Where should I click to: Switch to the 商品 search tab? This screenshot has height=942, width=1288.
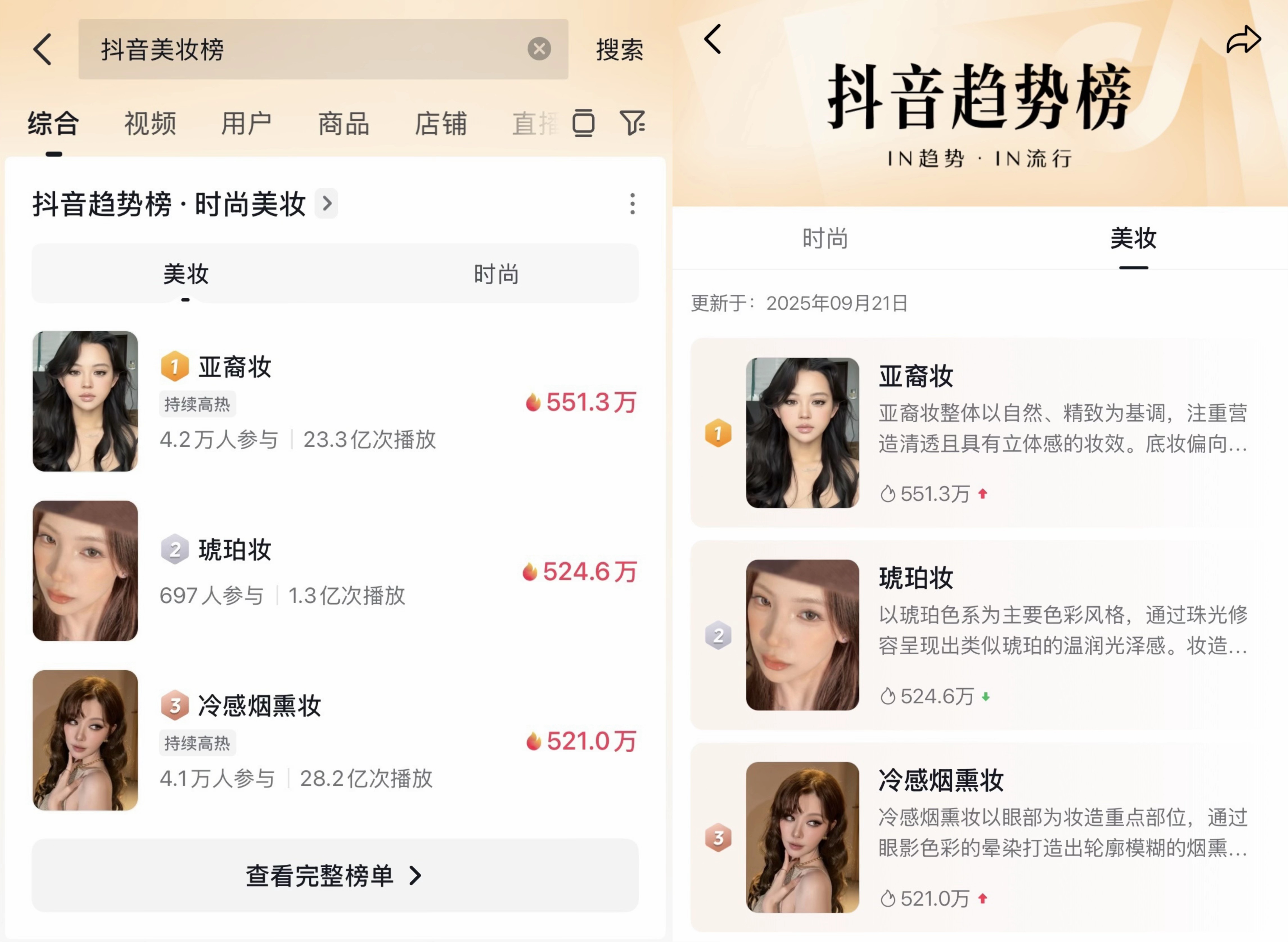[343, 123]
